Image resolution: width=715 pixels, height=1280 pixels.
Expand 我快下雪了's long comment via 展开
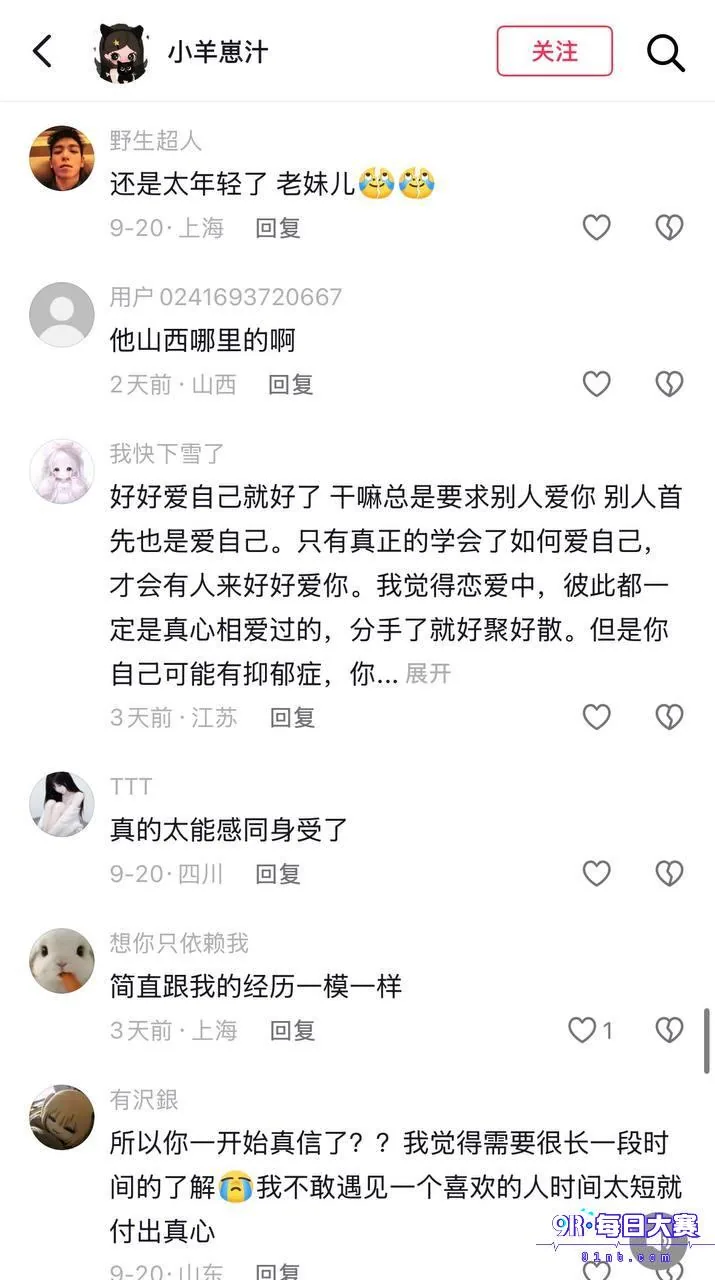click(x=428, y=674)
